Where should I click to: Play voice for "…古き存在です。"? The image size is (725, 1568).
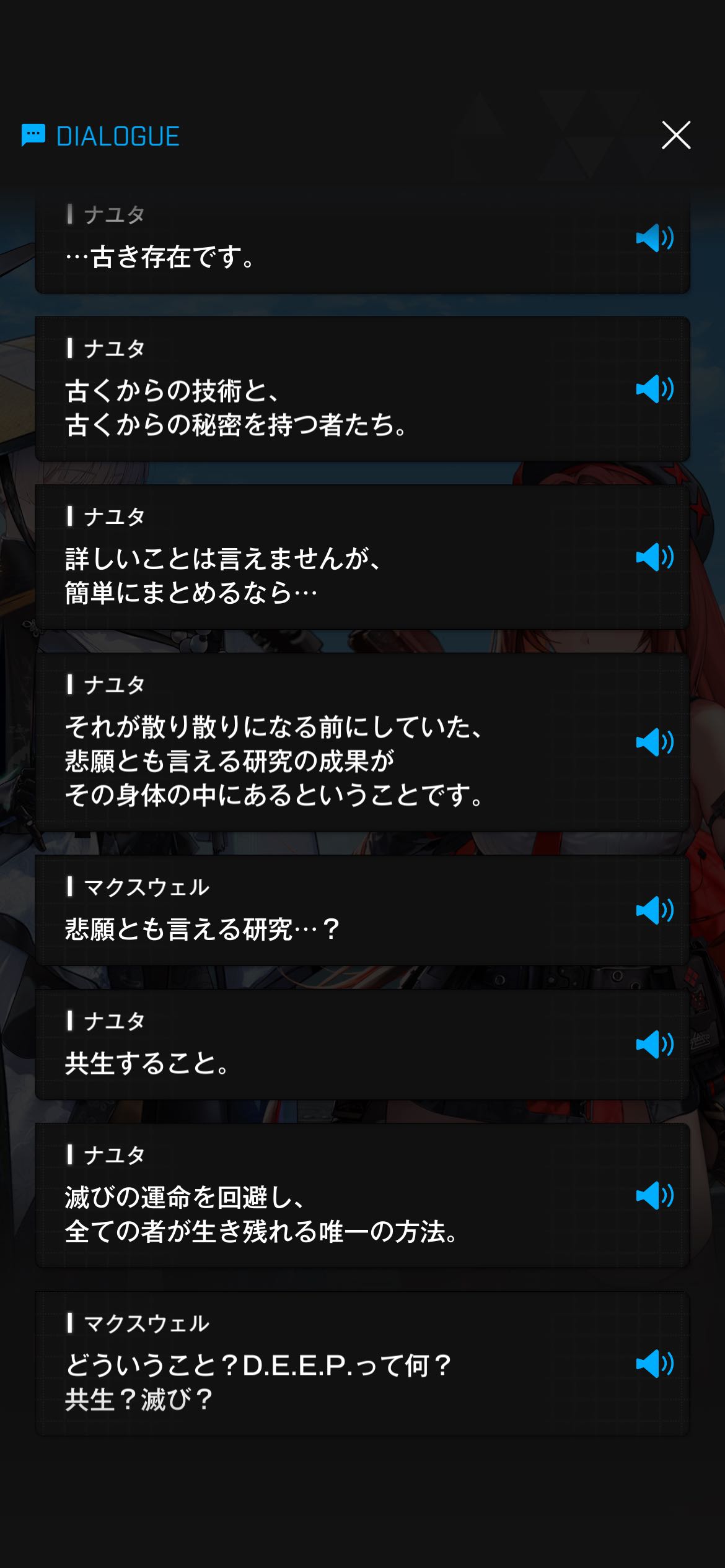tap(654, 238)
